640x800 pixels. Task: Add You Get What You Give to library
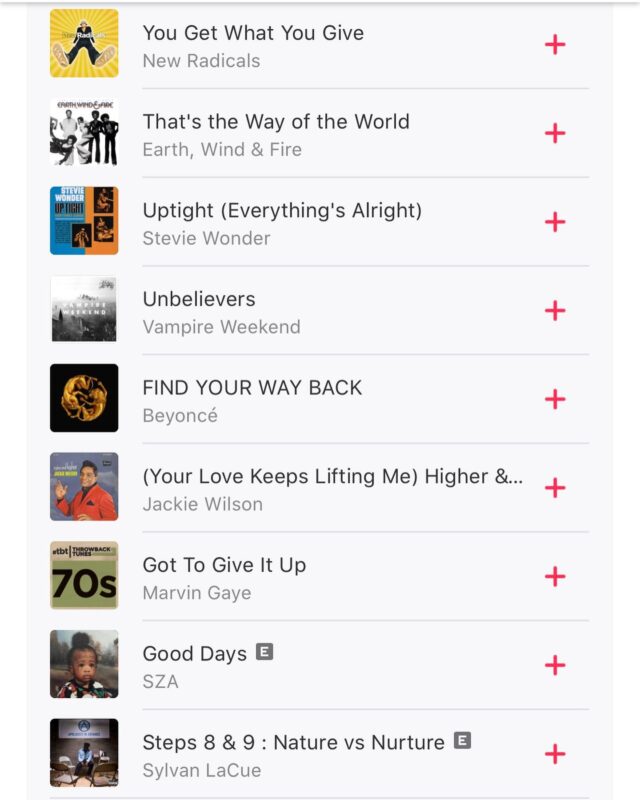tap(555, 45)
